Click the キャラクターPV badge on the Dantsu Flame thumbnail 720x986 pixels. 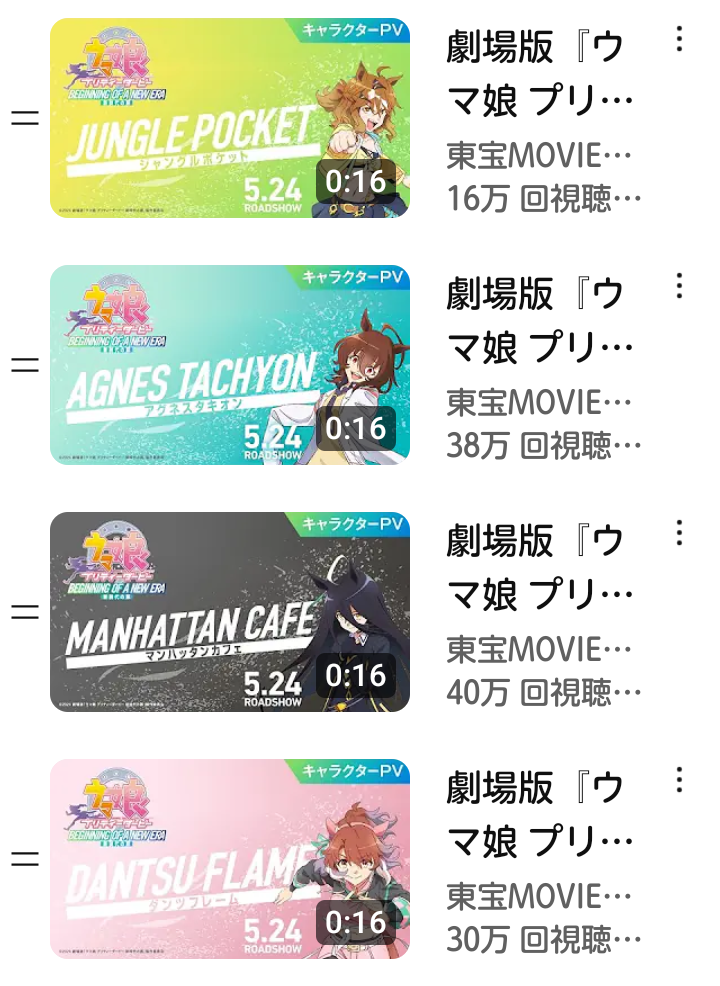tap(355, 772)
